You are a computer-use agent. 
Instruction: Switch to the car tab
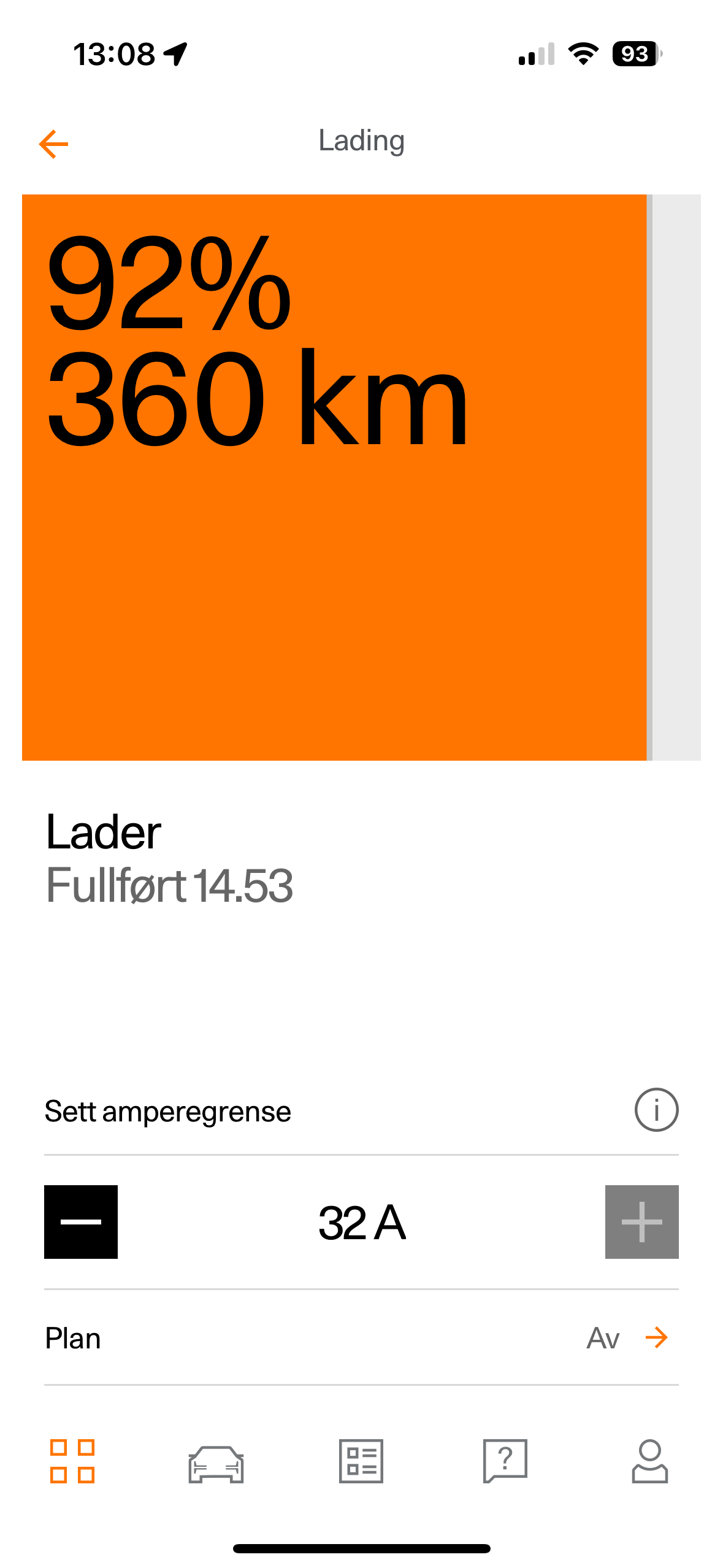[216, 1463]
